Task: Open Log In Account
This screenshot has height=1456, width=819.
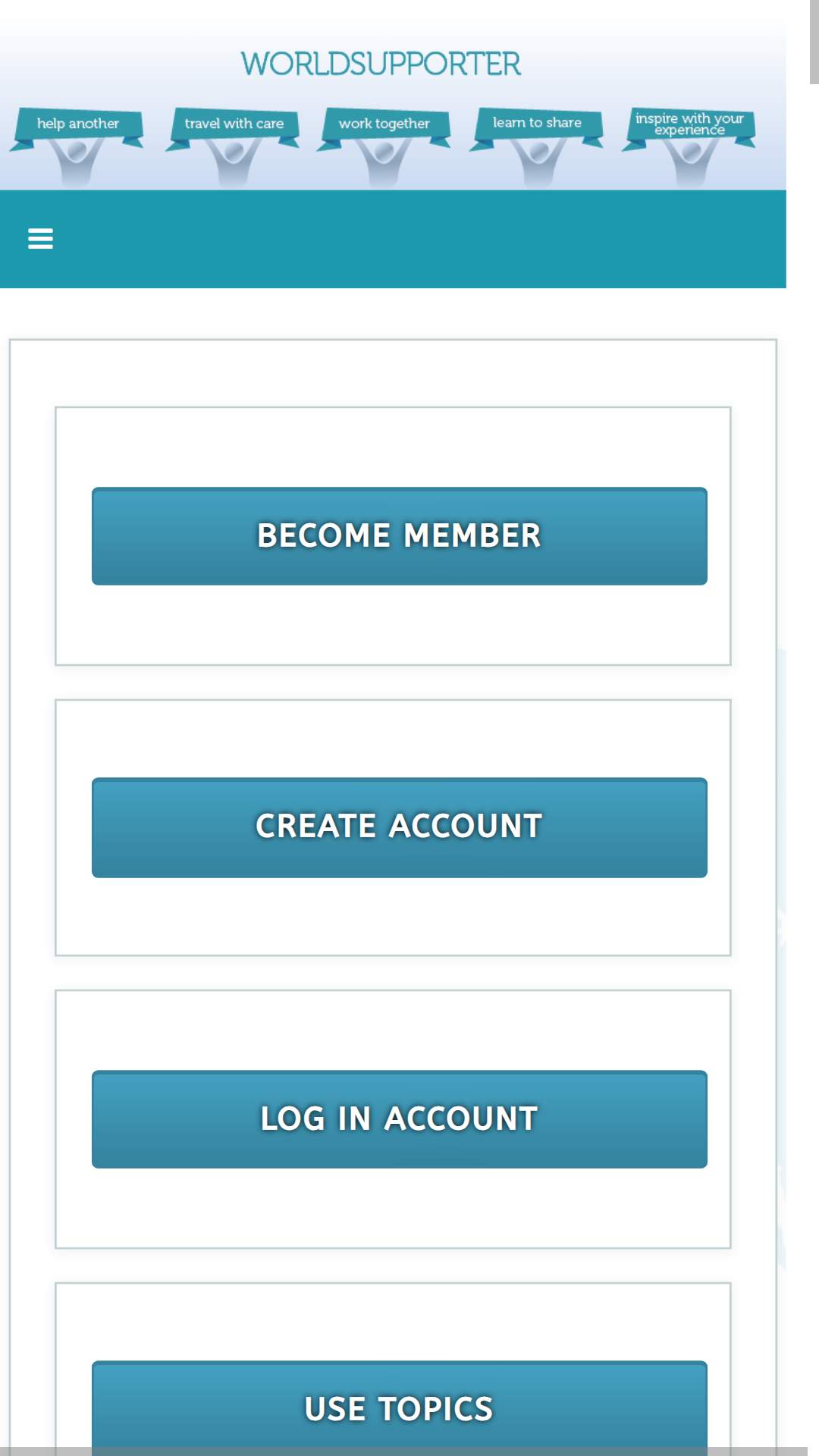Action: pyautogui.click(x=400, y=1119)
